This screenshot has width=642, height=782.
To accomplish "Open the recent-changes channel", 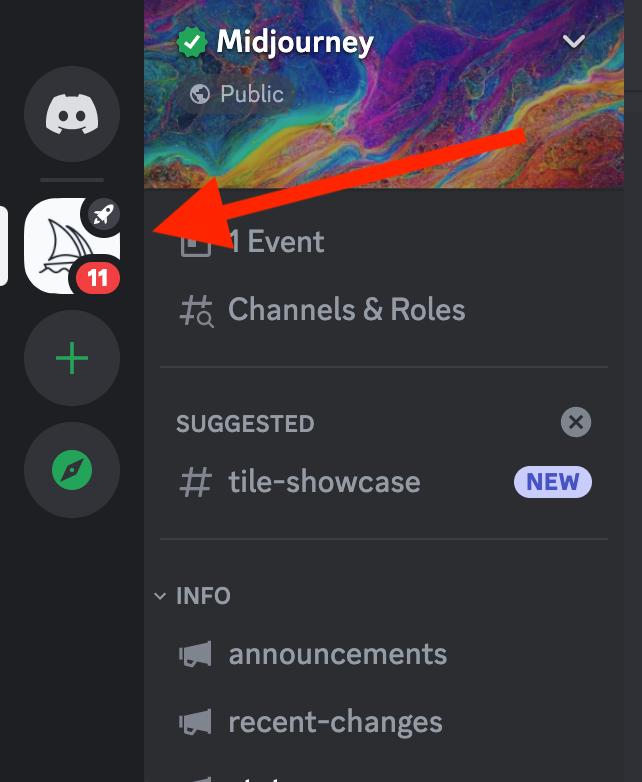I will click(x=335, y=723).
